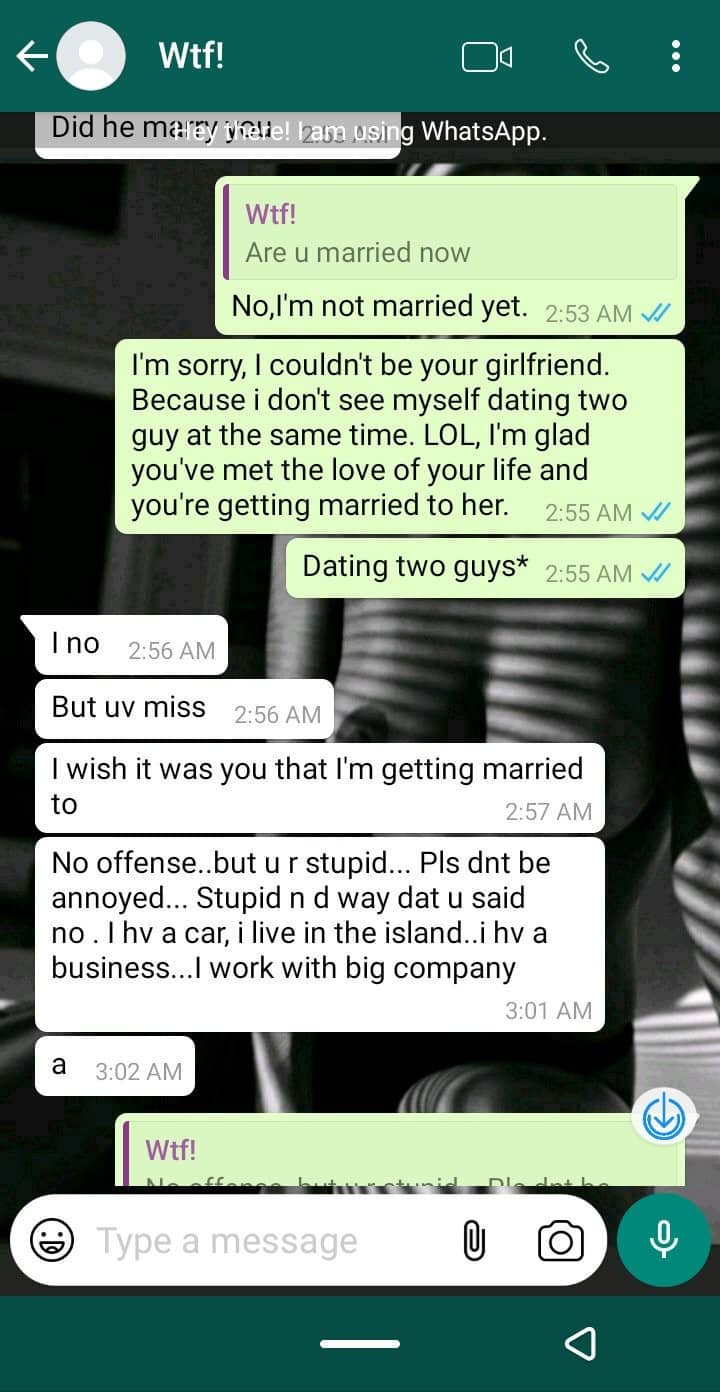
Task: Tap the microphone voice message button
Action: (x=664, y=1240)
